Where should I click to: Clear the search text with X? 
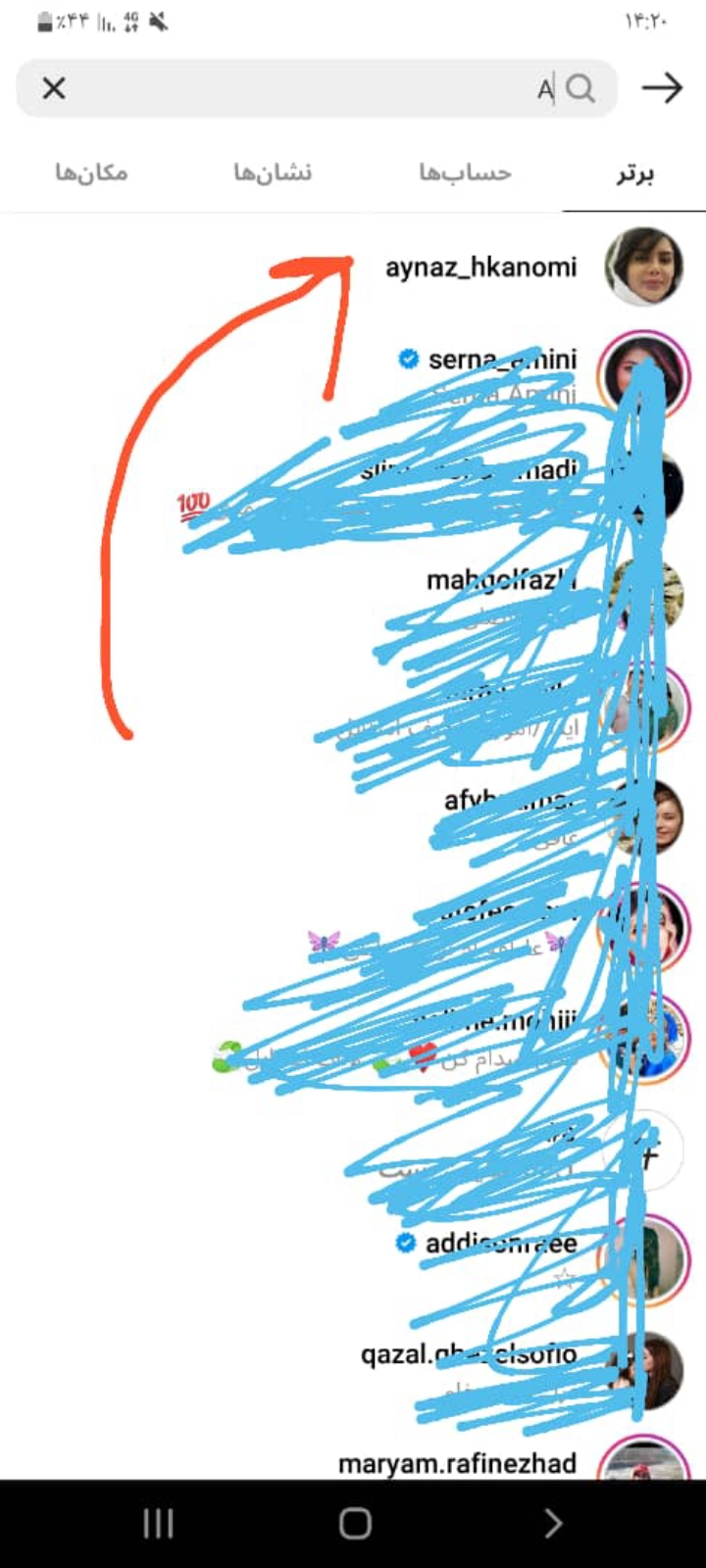point(54,88)
